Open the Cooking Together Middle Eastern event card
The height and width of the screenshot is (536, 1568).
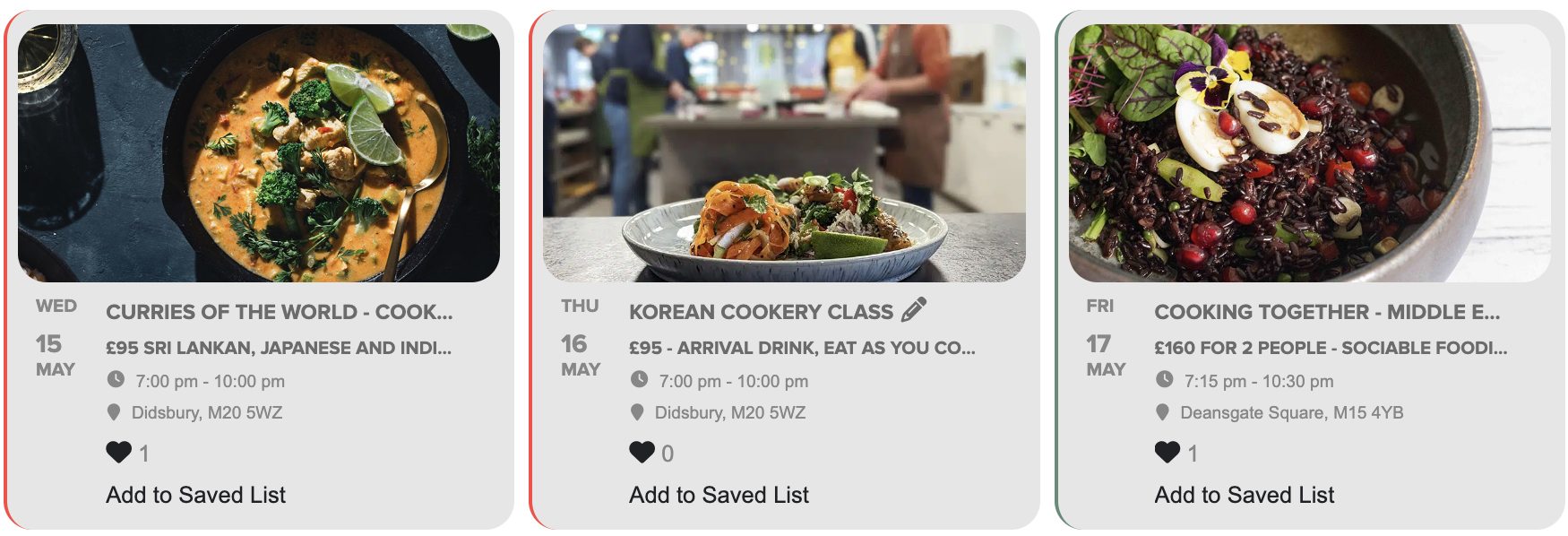pyautogui.click(x=1327, y=312)
